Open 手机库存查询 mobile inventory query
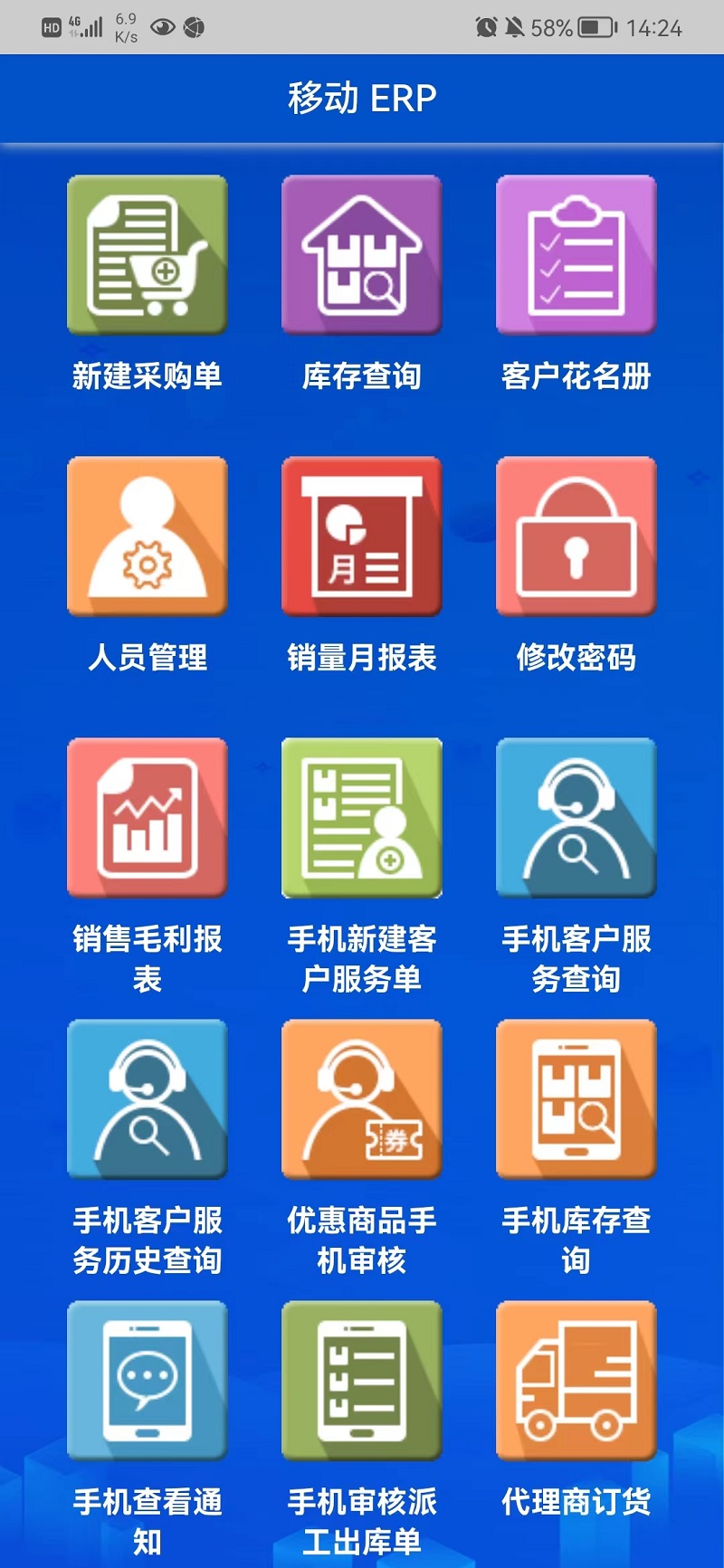The image size is (724, 1568). point(576,1100)
